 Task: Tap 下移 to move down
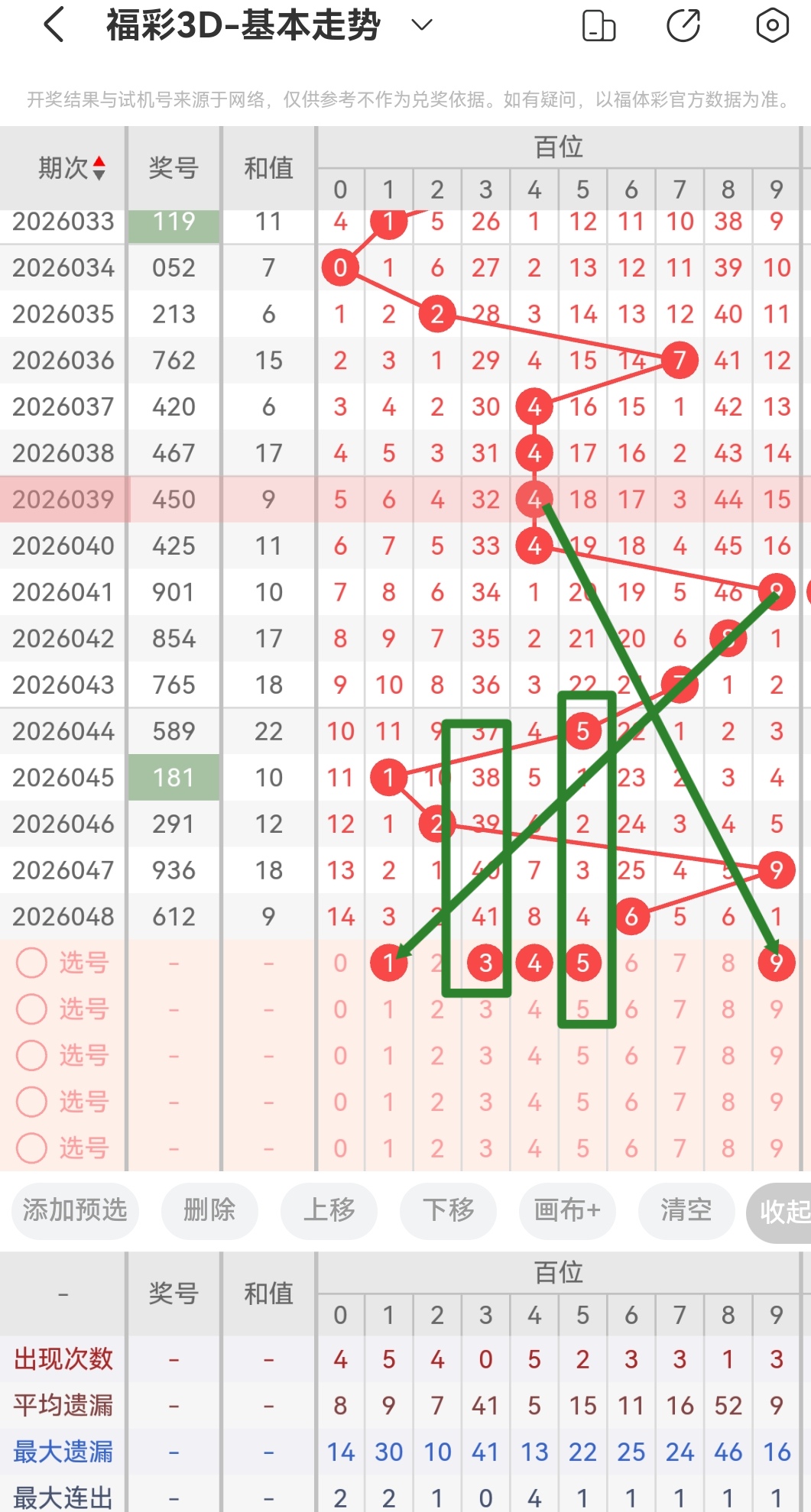coord(448,1210)
